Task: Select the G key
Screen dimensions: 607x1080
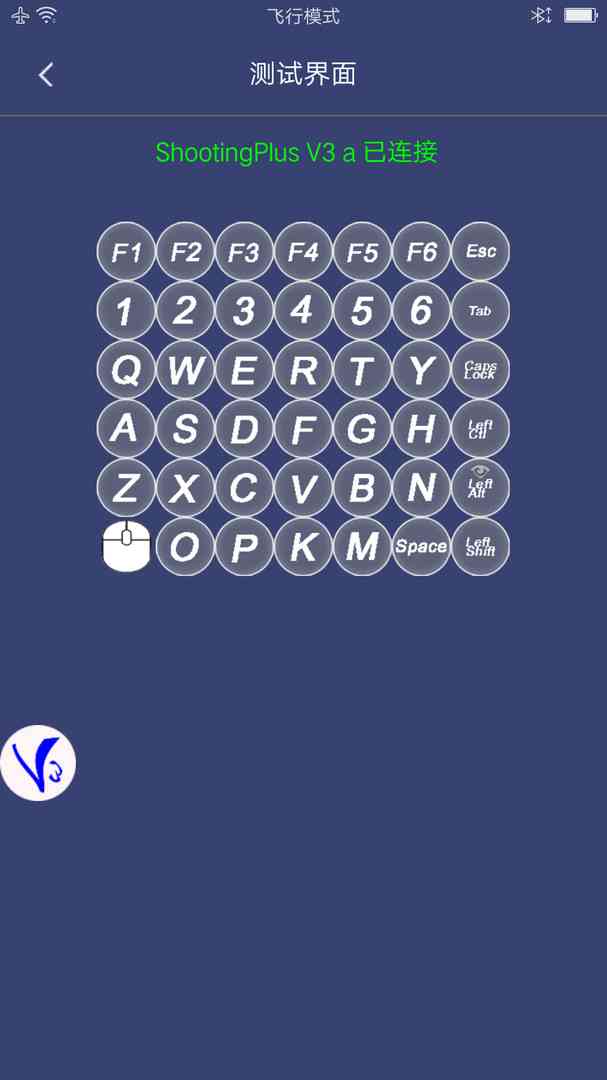Action: (362, 429)
